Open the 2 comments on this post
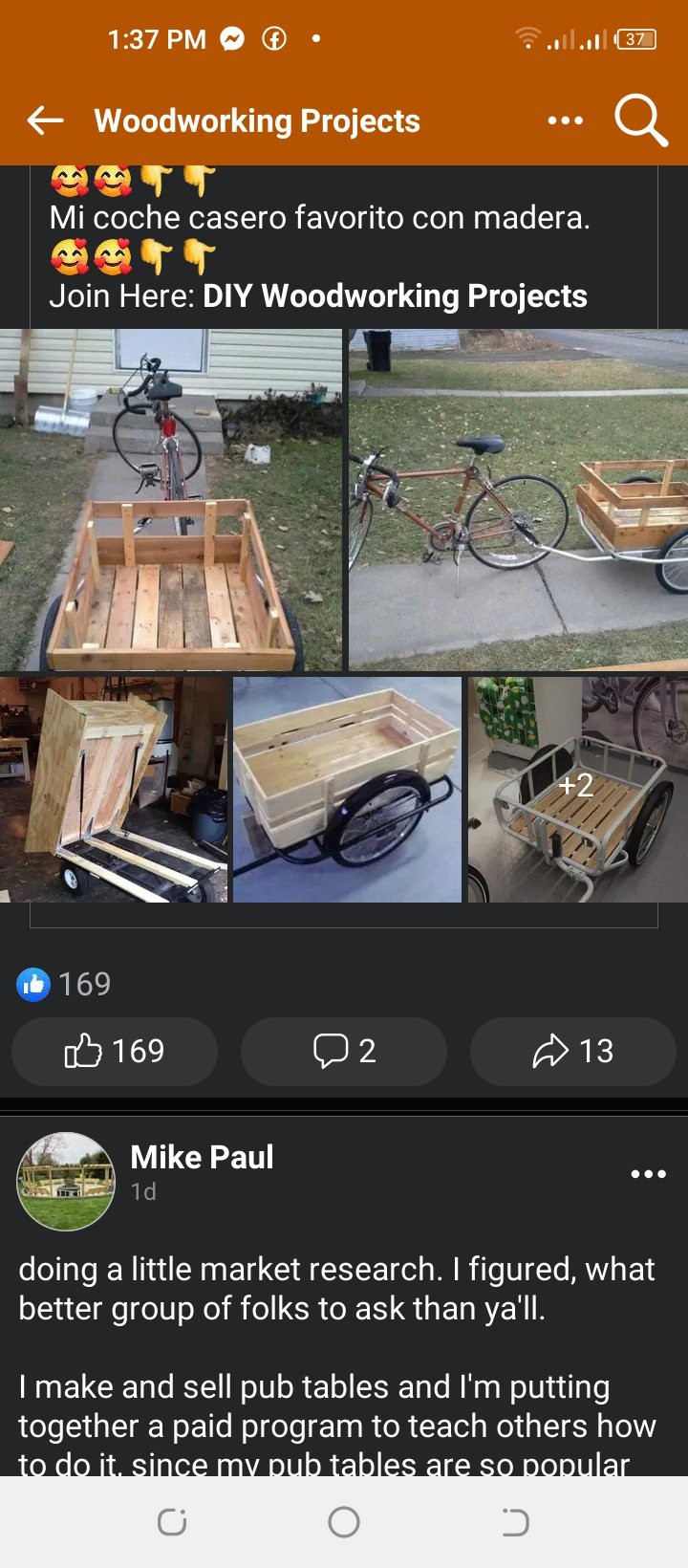The height and width of the screenshot is (1568, 688). click(x=344, y=1051)
